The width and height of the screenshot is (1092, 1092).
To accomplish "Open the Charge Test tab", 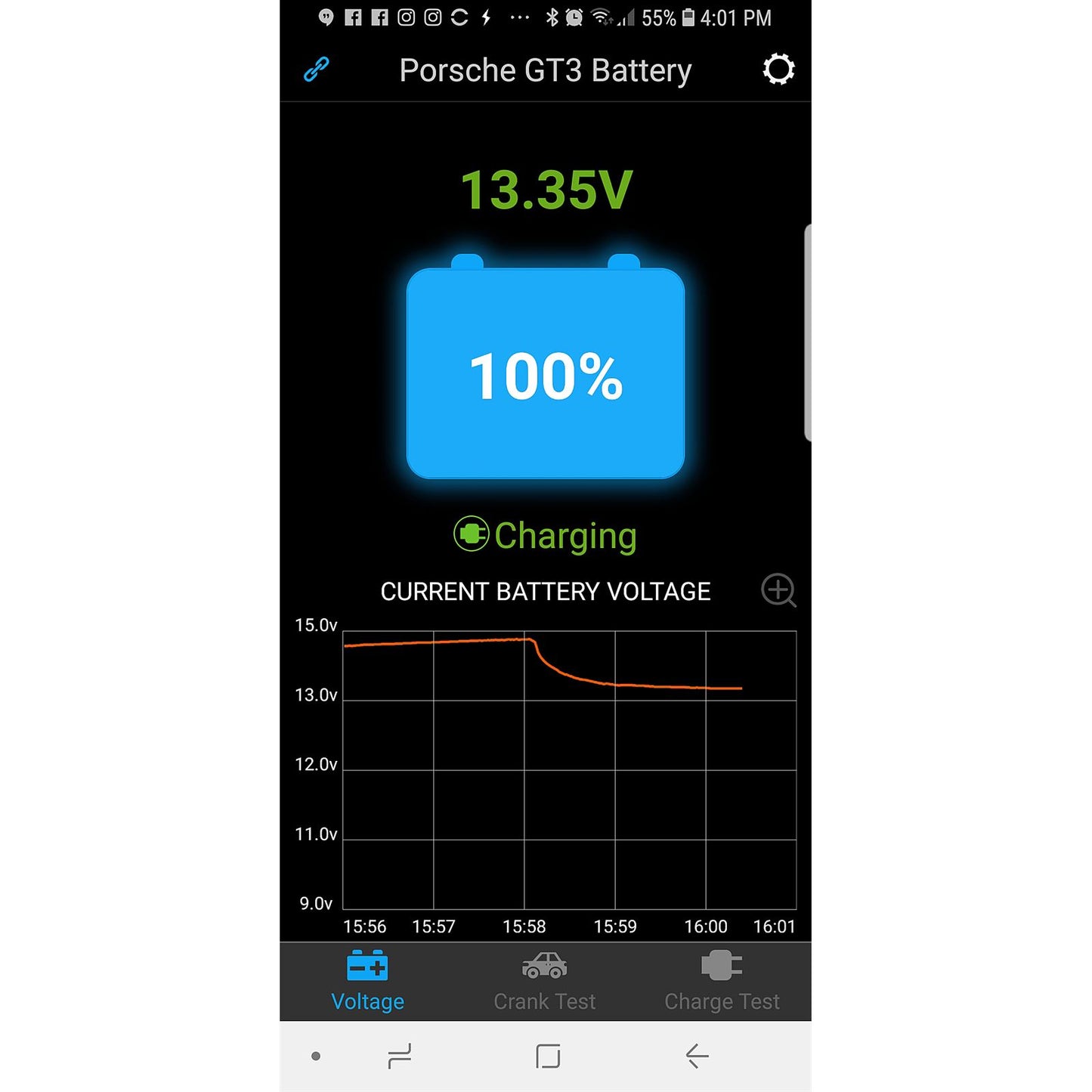I will (x=722, y=981).
